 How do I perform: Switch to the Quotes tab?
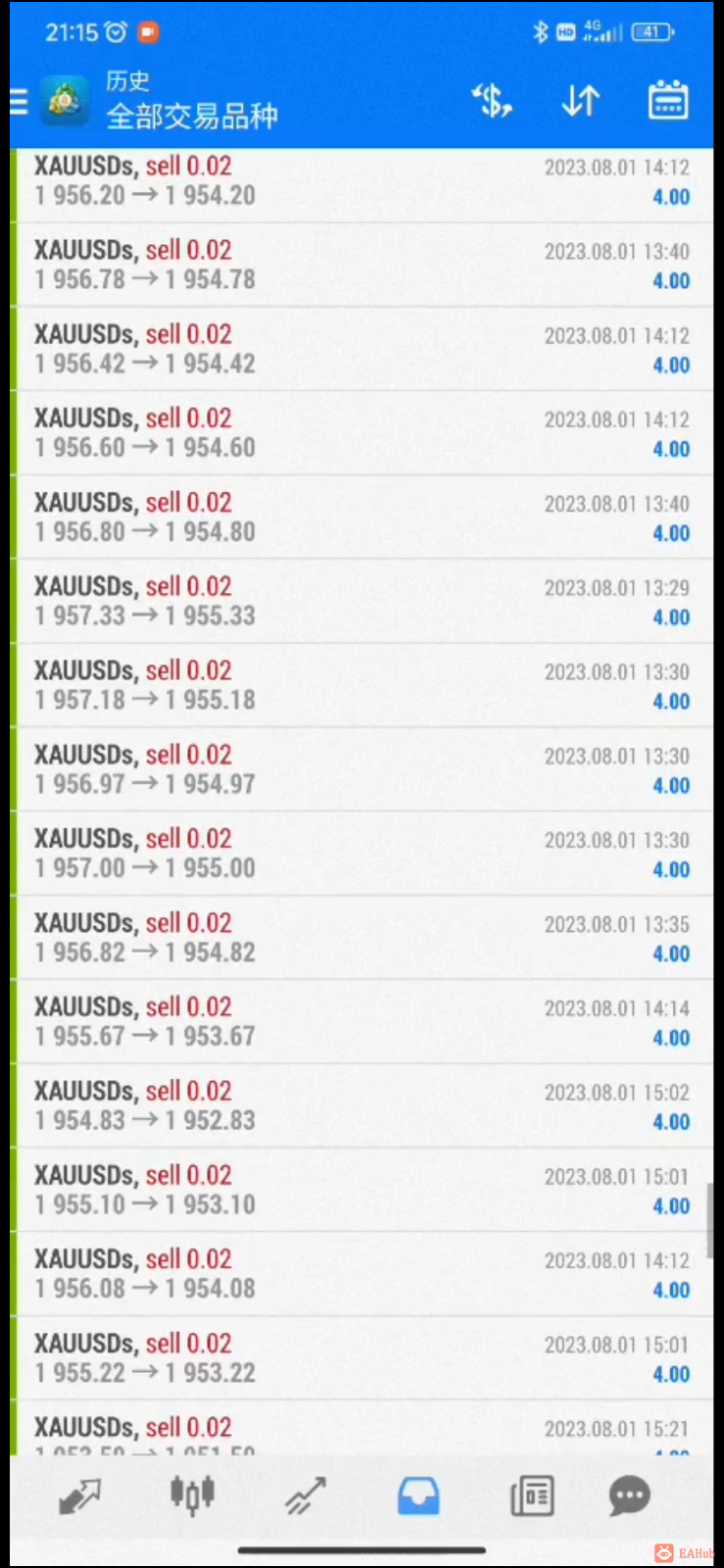[79, 1496]
